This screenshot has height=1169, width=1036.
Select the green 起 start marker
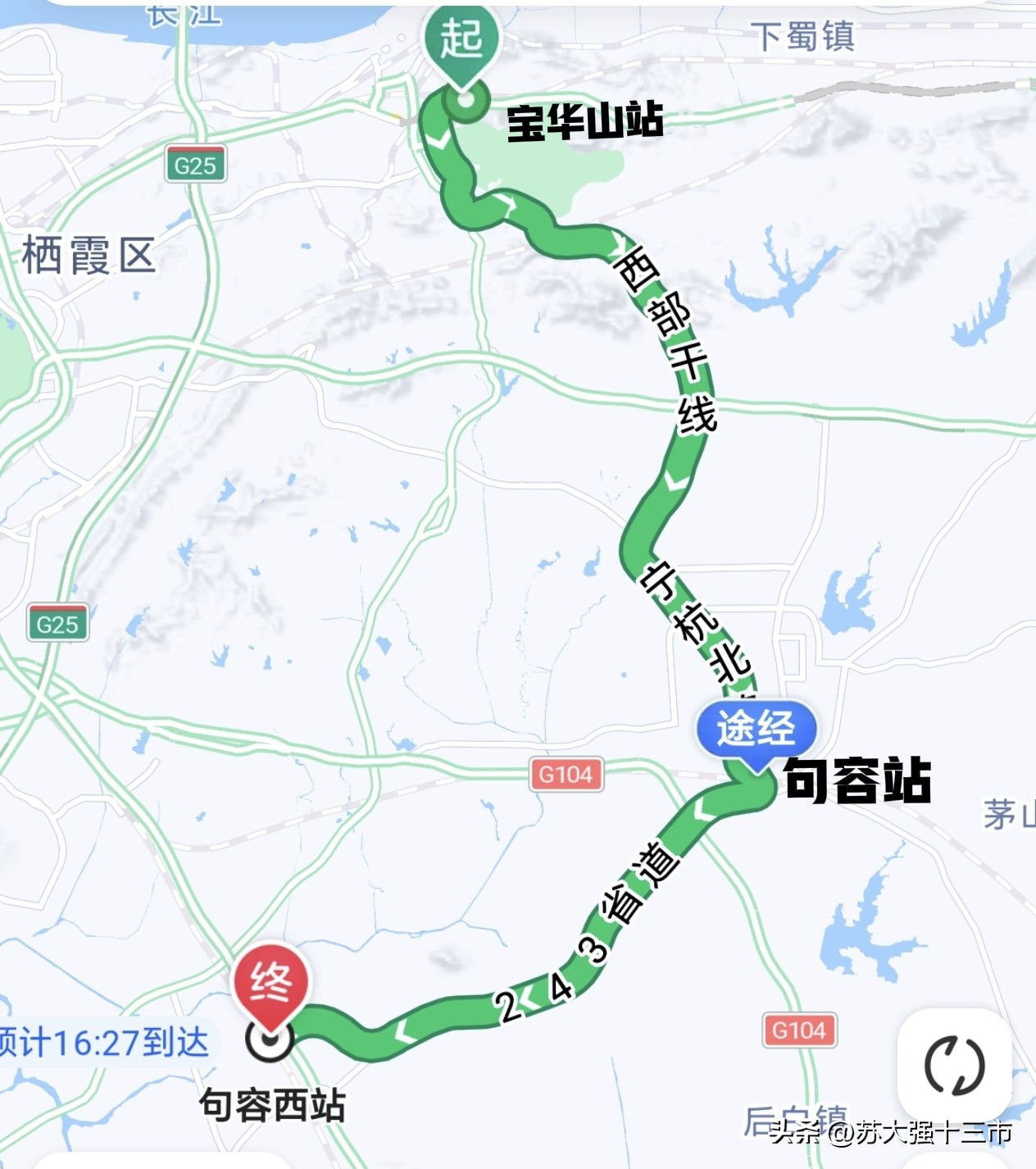click(461, 41)
